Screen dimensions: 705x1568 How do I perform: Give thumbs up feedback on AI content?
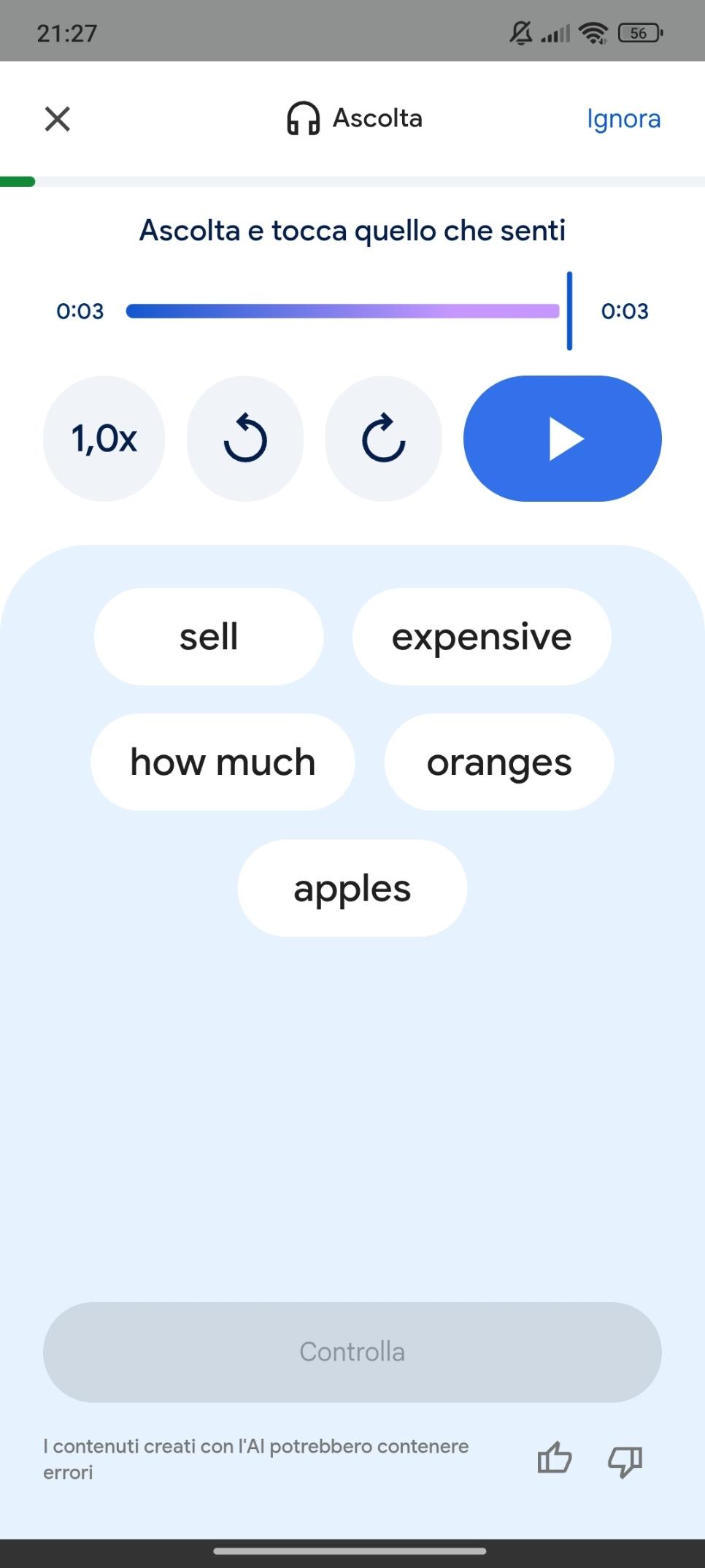tap(555, 1458)
